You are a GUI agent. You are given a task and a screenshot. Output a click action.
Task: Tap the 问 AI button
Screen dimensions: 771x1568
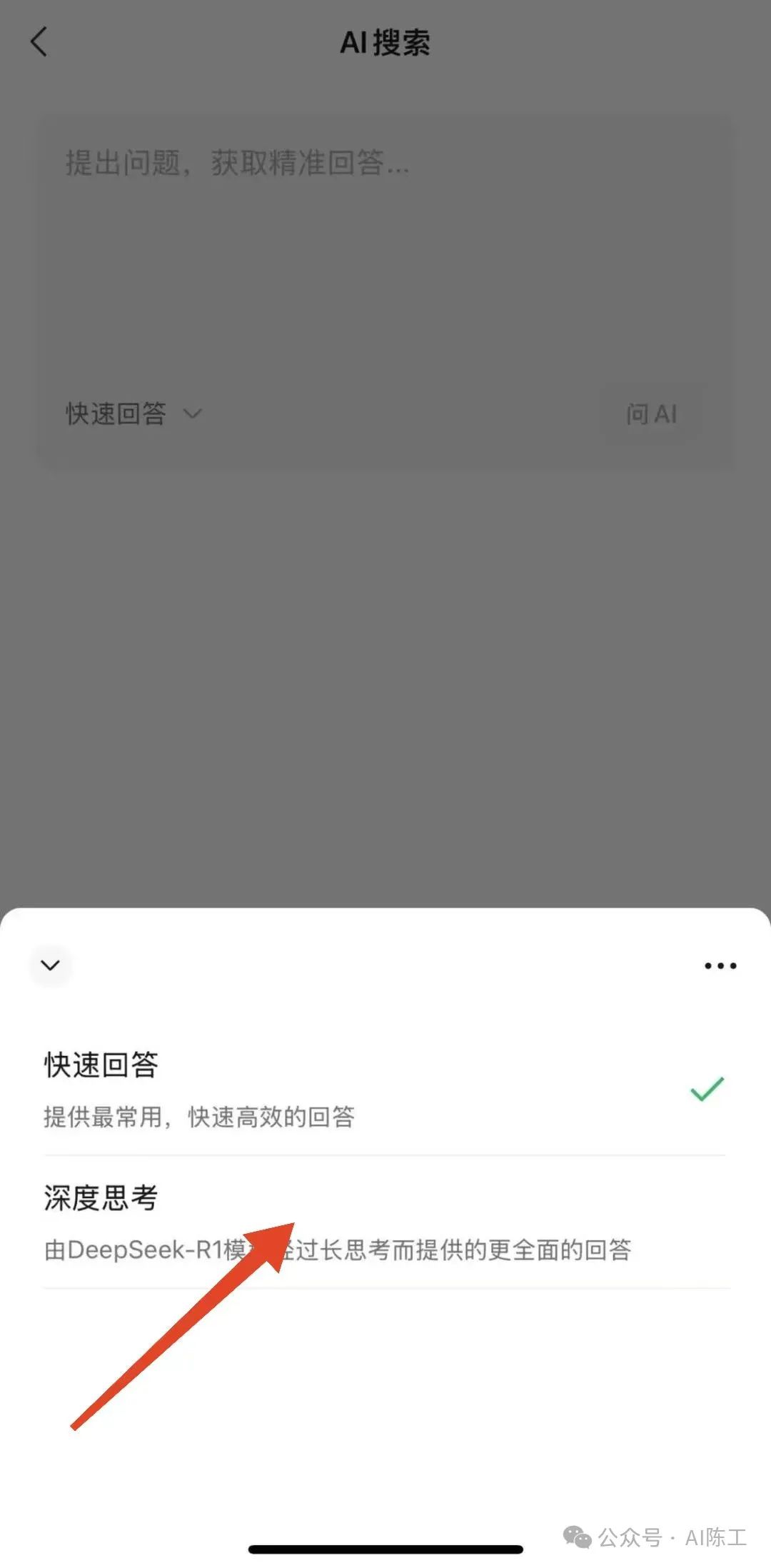[651, 414]
